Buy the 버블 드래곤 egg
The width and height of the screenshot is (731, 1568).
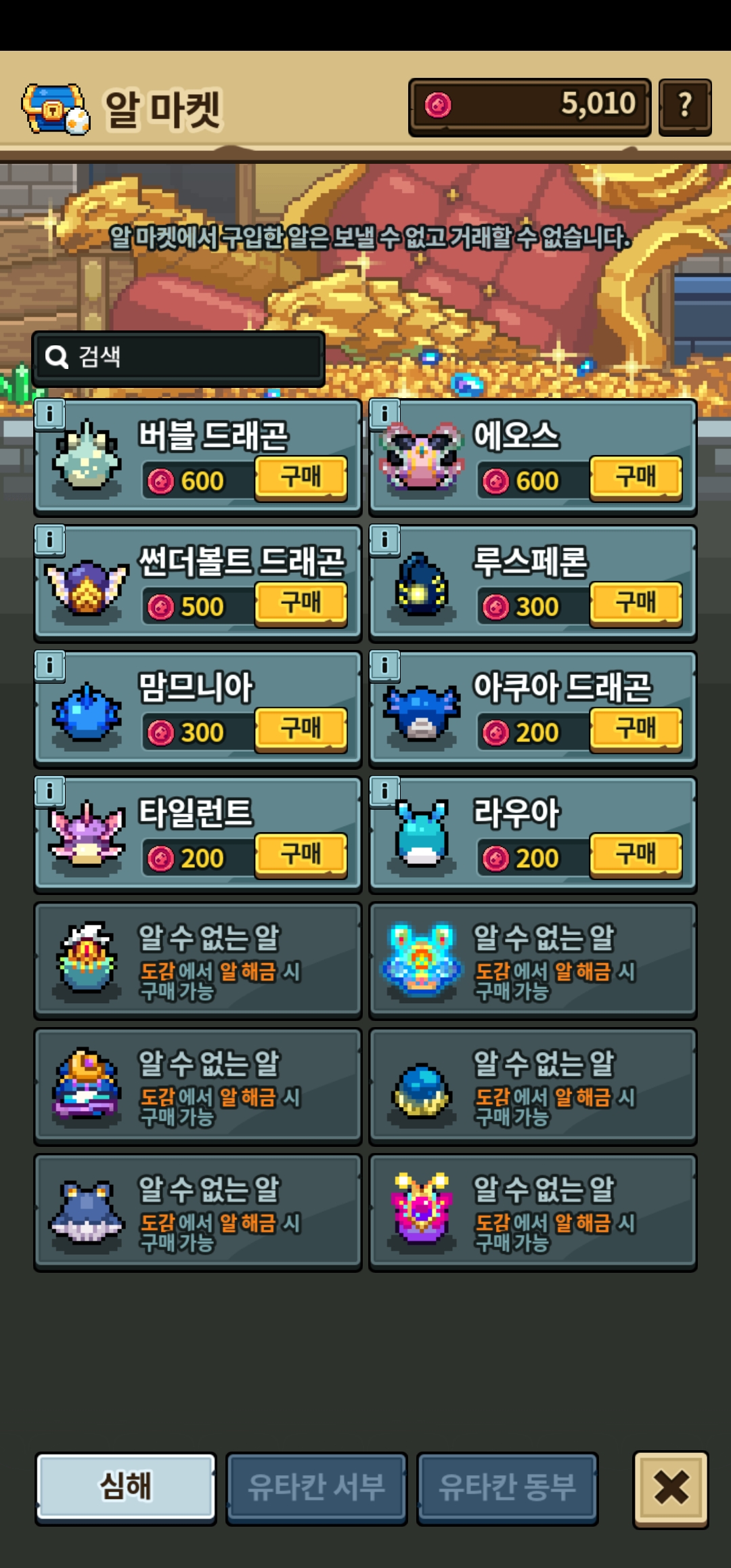pyautogui.click(x=301, y=477)
